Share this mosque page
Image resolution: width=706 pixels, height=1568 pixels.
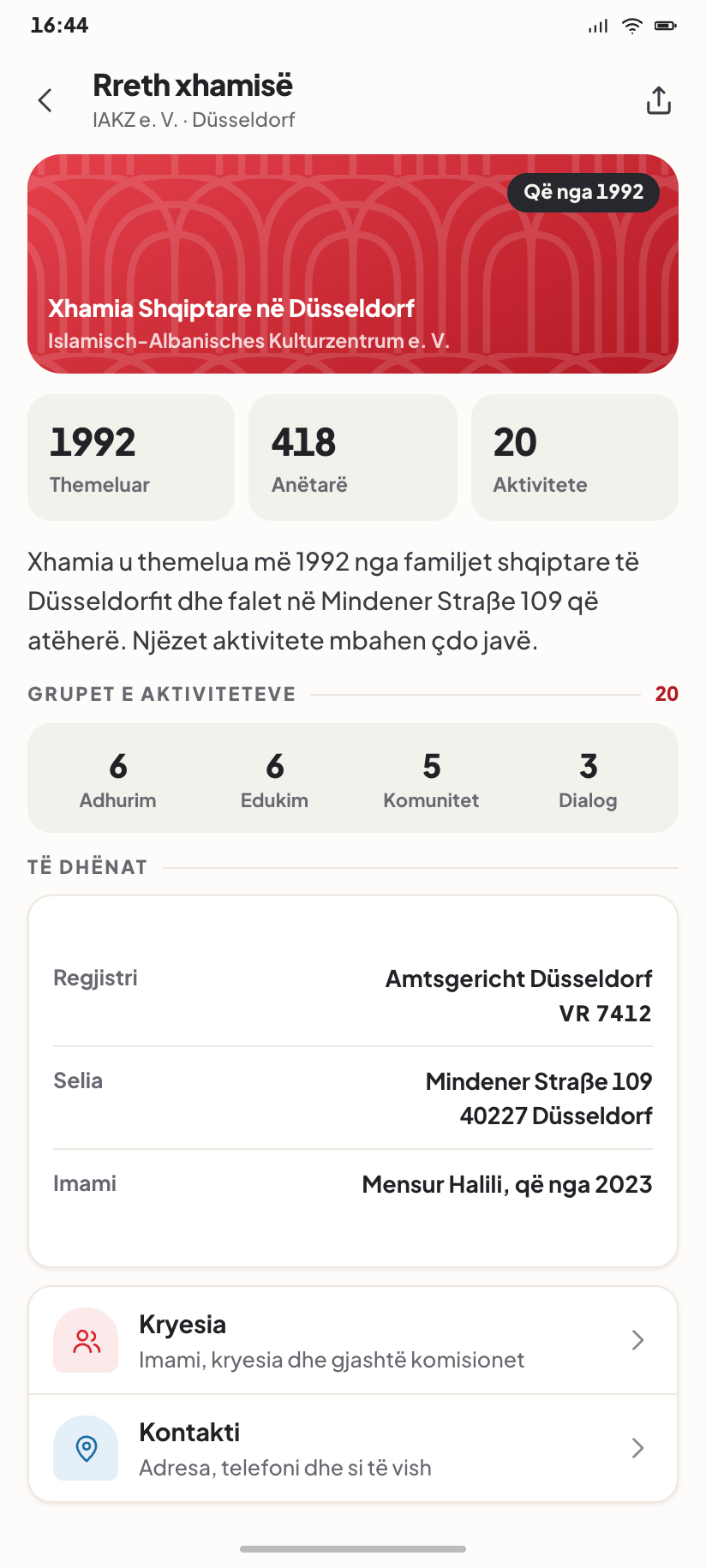click(658, 101)
